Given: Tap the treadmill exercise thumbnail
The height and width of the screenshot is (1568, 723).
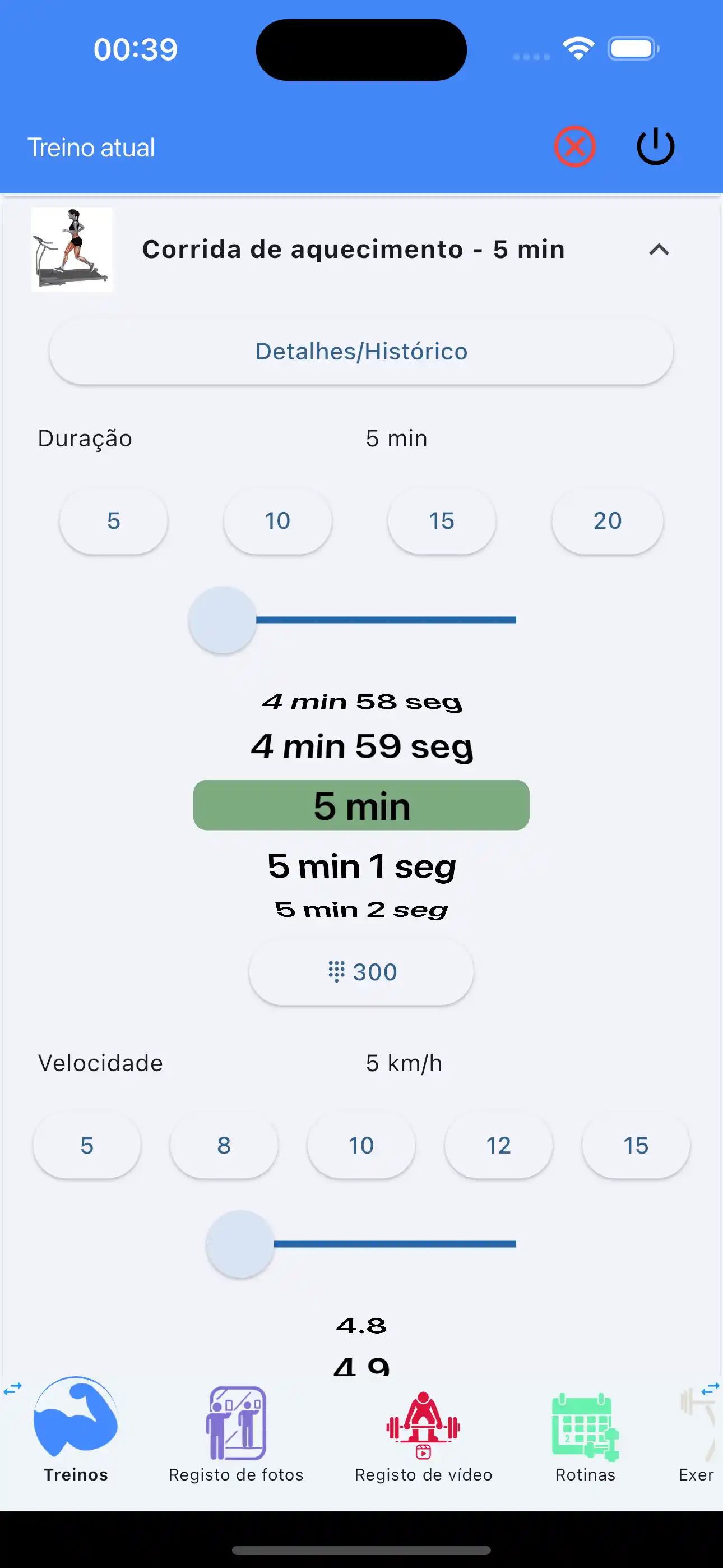Looking at the screenshot, I should click(x=72, y=250).
